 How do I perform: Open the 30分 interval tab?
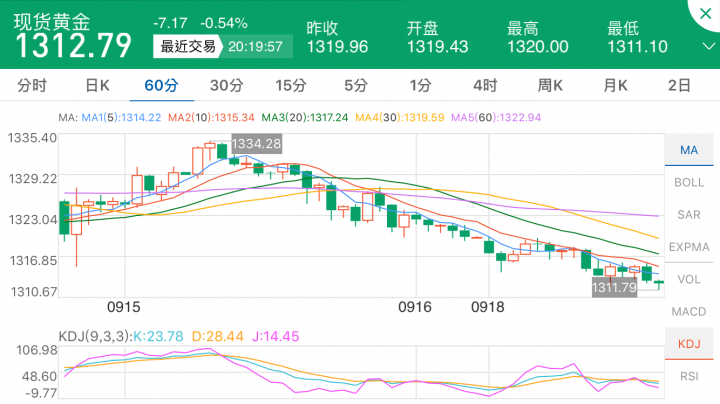tap(226, 86)
